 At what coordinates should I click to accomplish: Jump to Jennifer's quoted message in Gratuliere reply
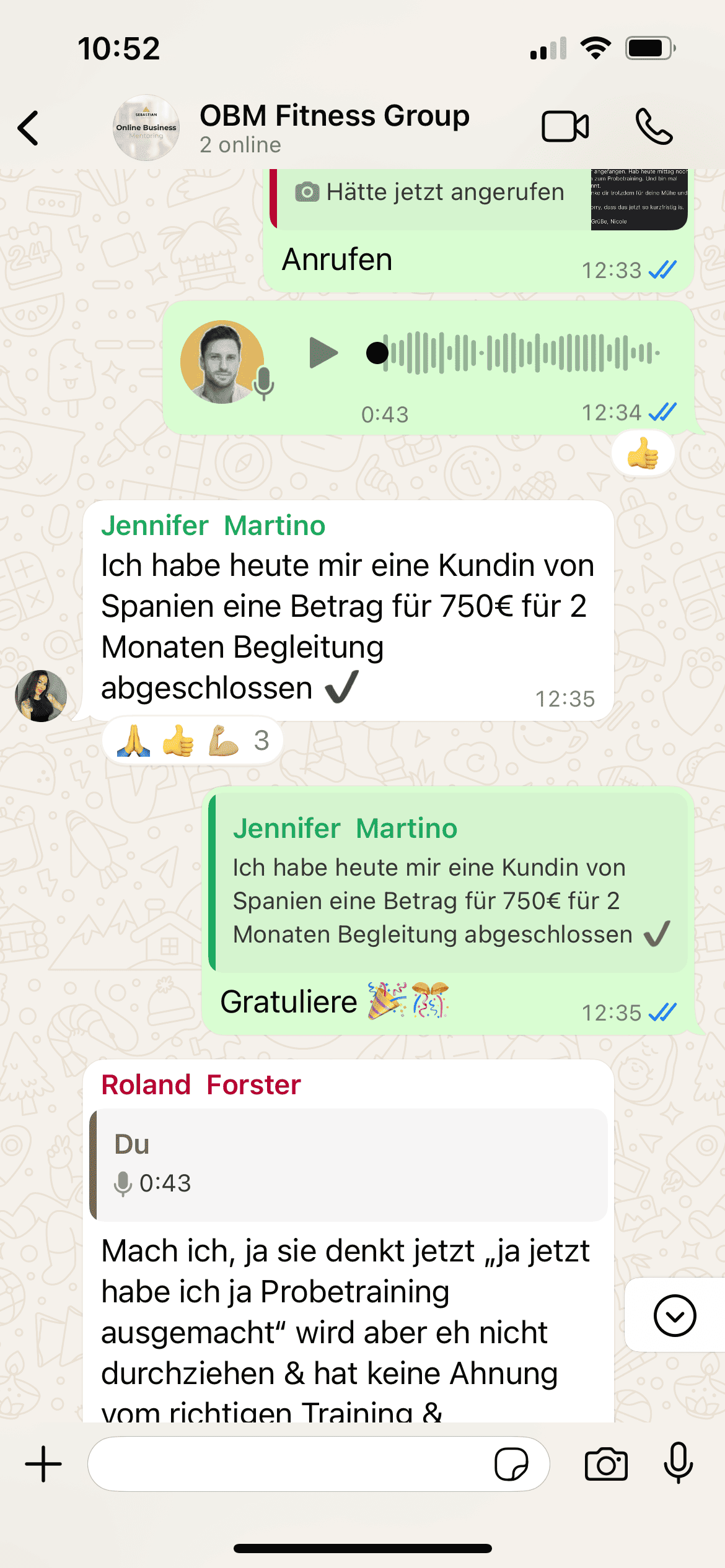pos(448,882)
